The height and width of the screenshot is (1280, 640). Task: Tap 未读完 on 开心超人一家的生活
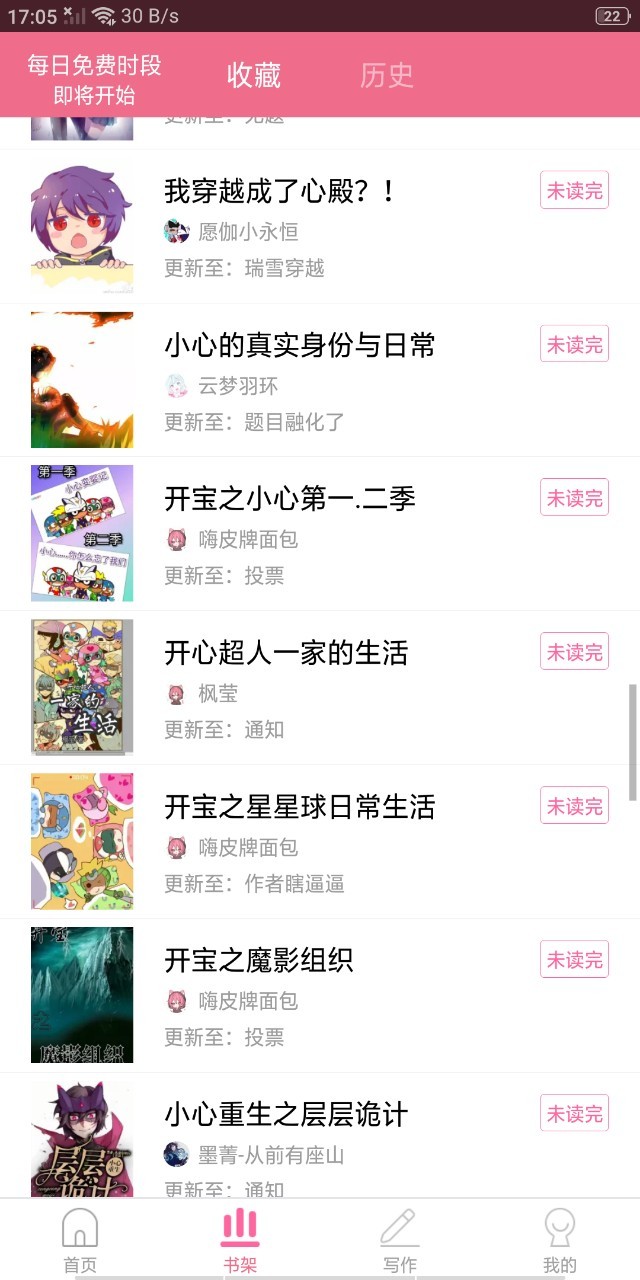coord(575,652)
